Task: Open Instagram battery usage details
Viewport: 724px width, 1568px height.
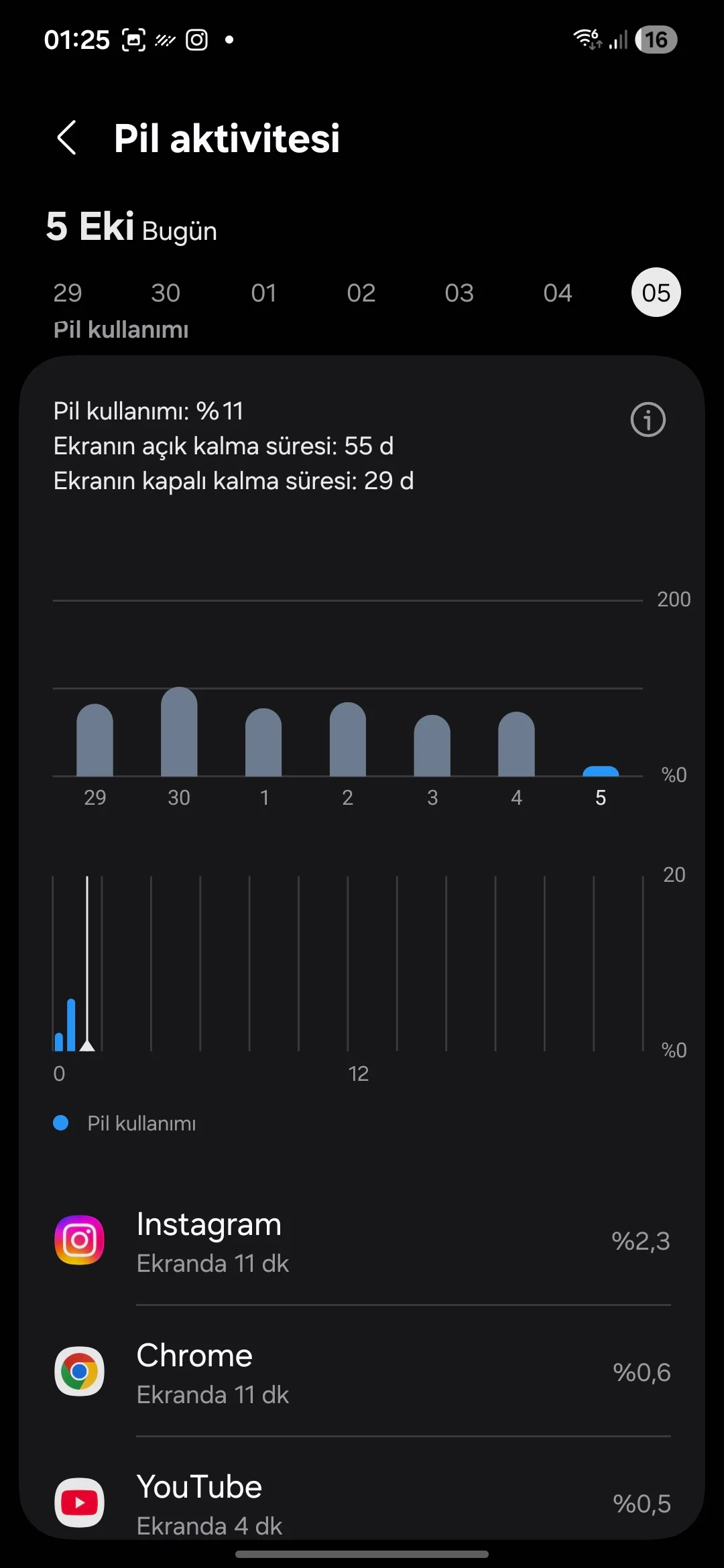Action: click(362, 1241)
